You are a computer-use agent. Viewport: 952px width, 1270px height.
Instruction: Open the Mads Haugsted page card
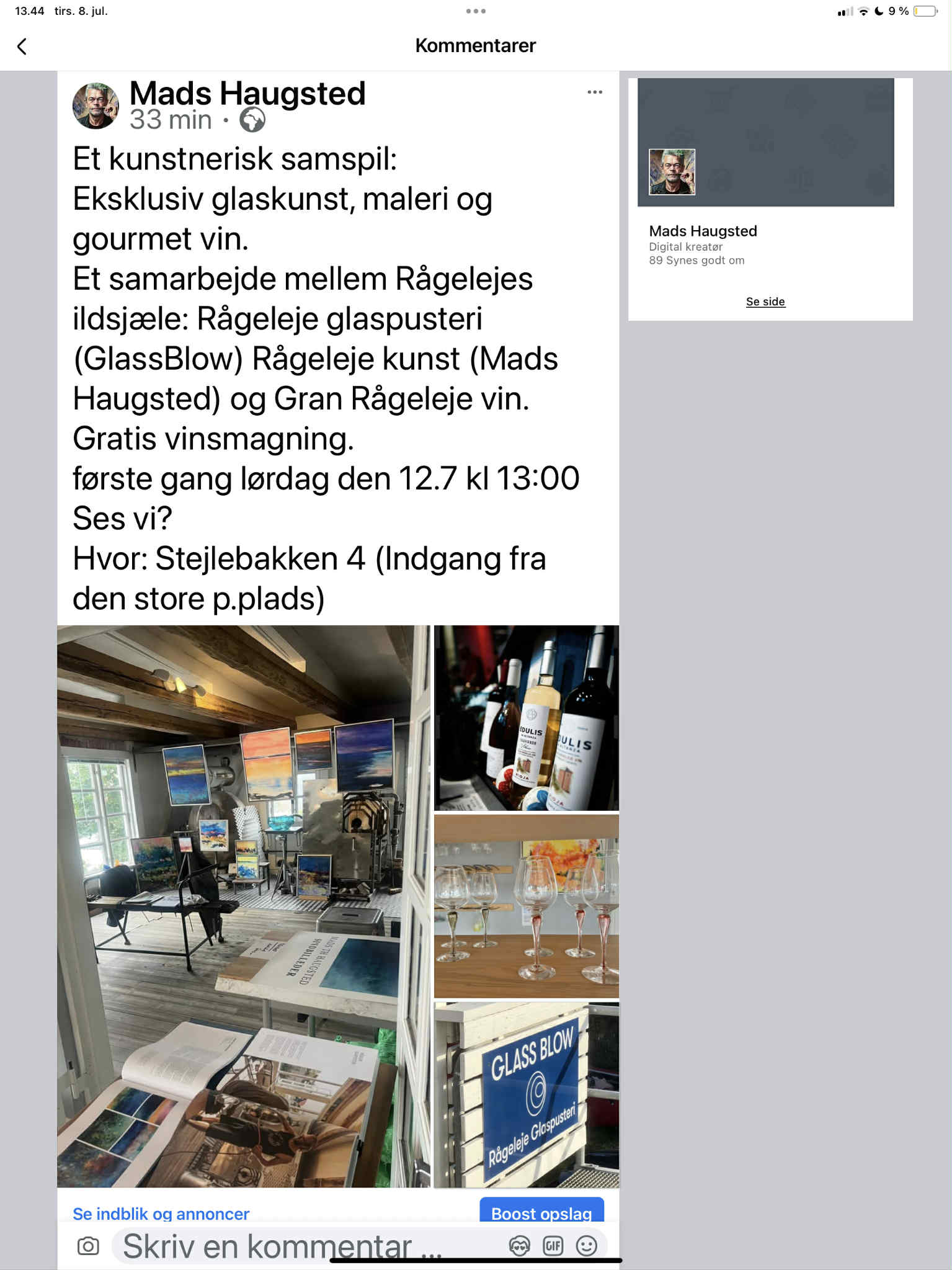tap(703, 231)
